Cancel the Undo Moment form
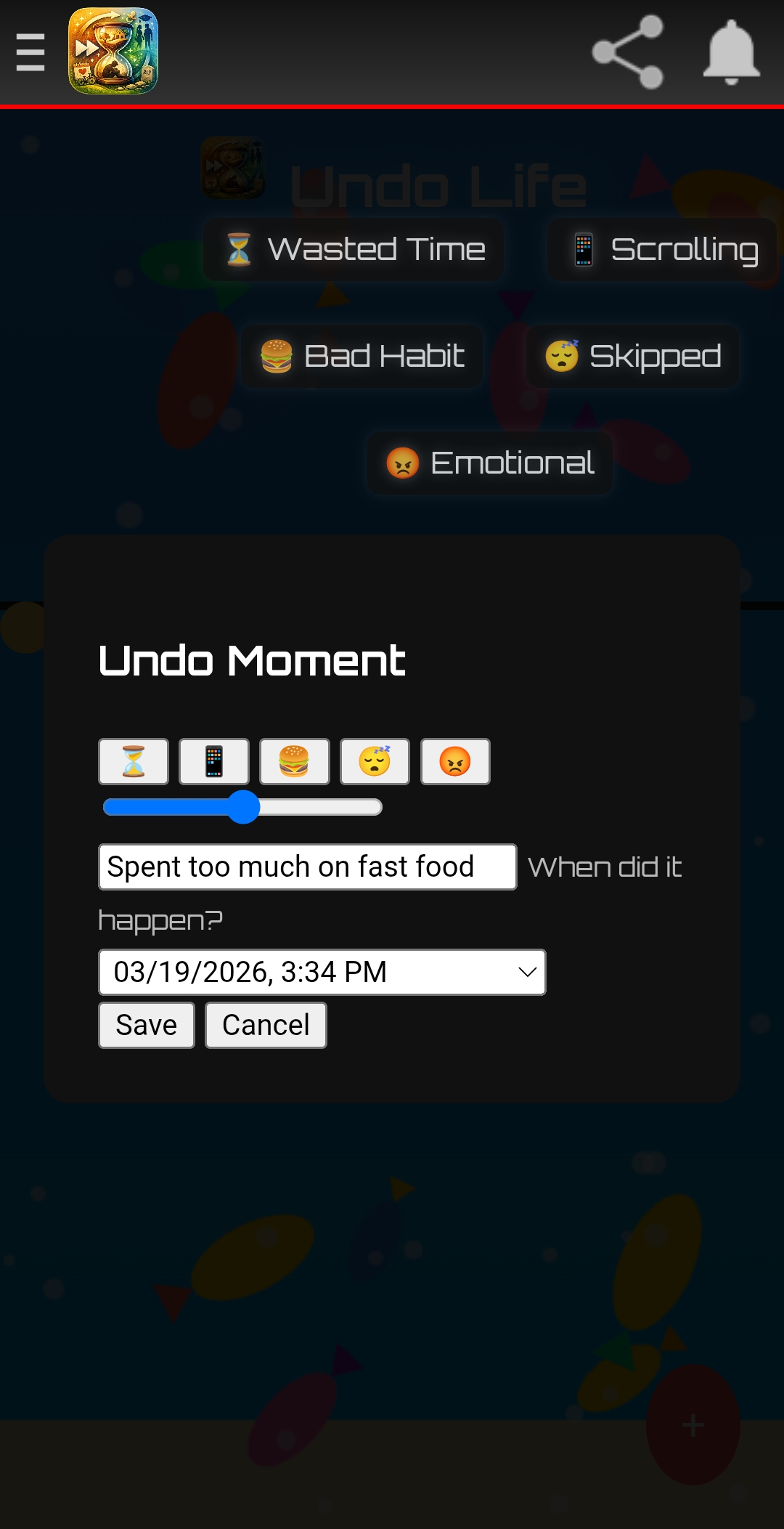The image size is (784, 1529). 265,1025
